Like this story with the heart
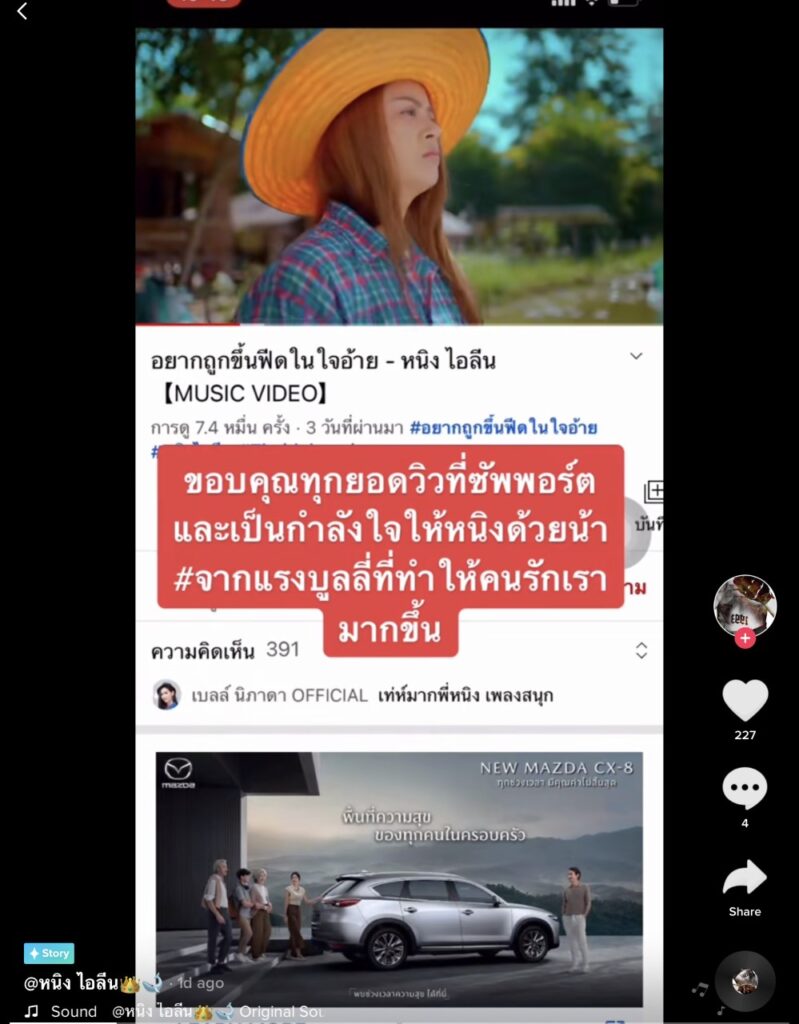This screenshot has width=799, height=1024. 745,700
